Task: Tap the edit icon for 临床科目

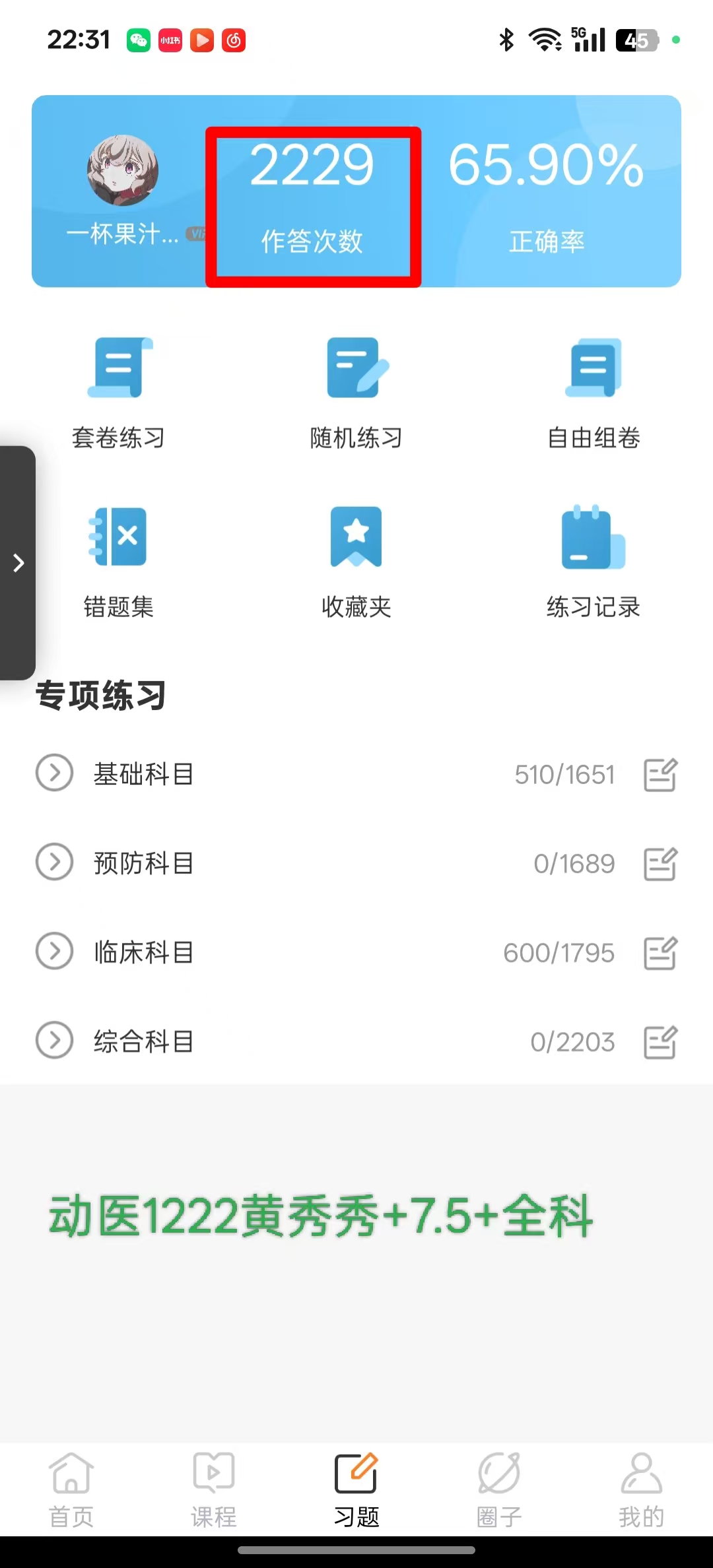Action: (660, 952)
